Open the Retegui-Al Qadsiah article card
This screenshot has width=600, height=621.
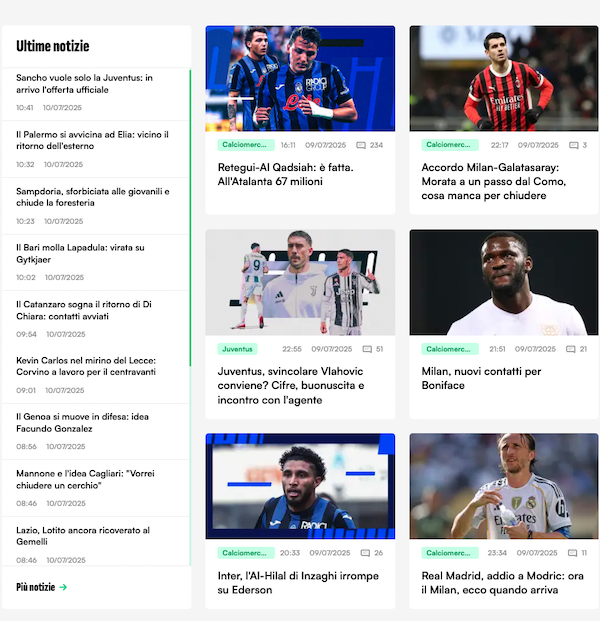pos(285,174)
